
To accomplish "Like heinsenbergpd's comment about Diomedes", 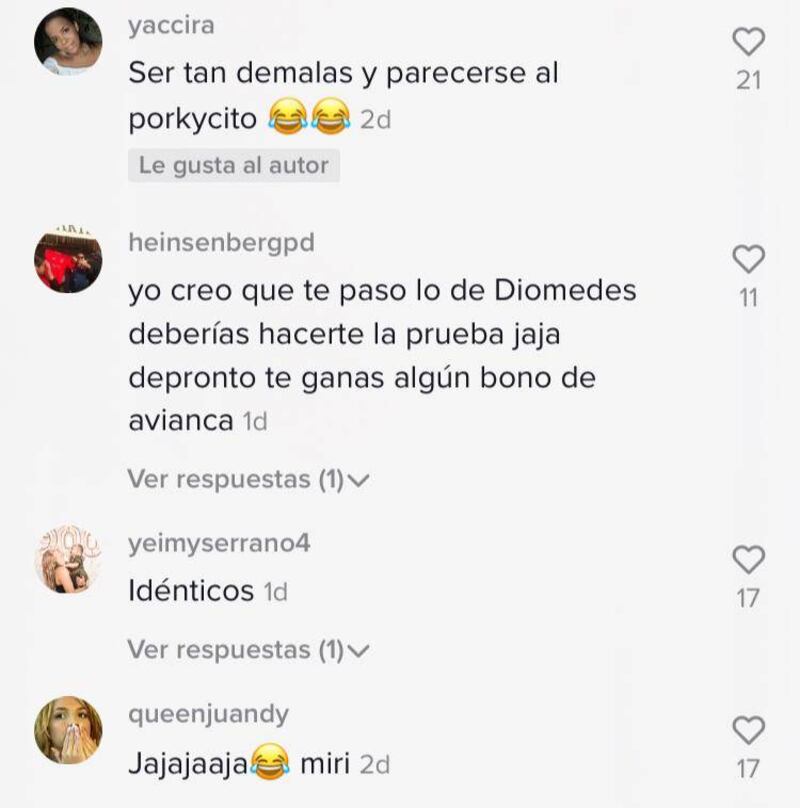I will [748, 260].
